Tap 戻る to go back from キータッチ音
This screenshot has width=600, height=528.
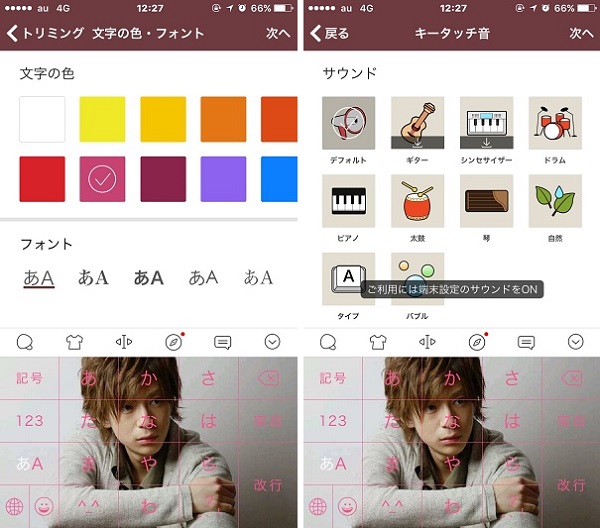(328, 33)
